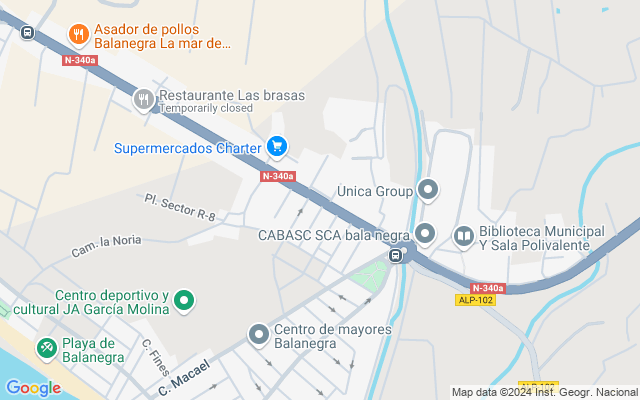Open Biblioteca Municipal Y Sala Polivalente marker
The height and width of the screenshot is (400, 640).
464,236
